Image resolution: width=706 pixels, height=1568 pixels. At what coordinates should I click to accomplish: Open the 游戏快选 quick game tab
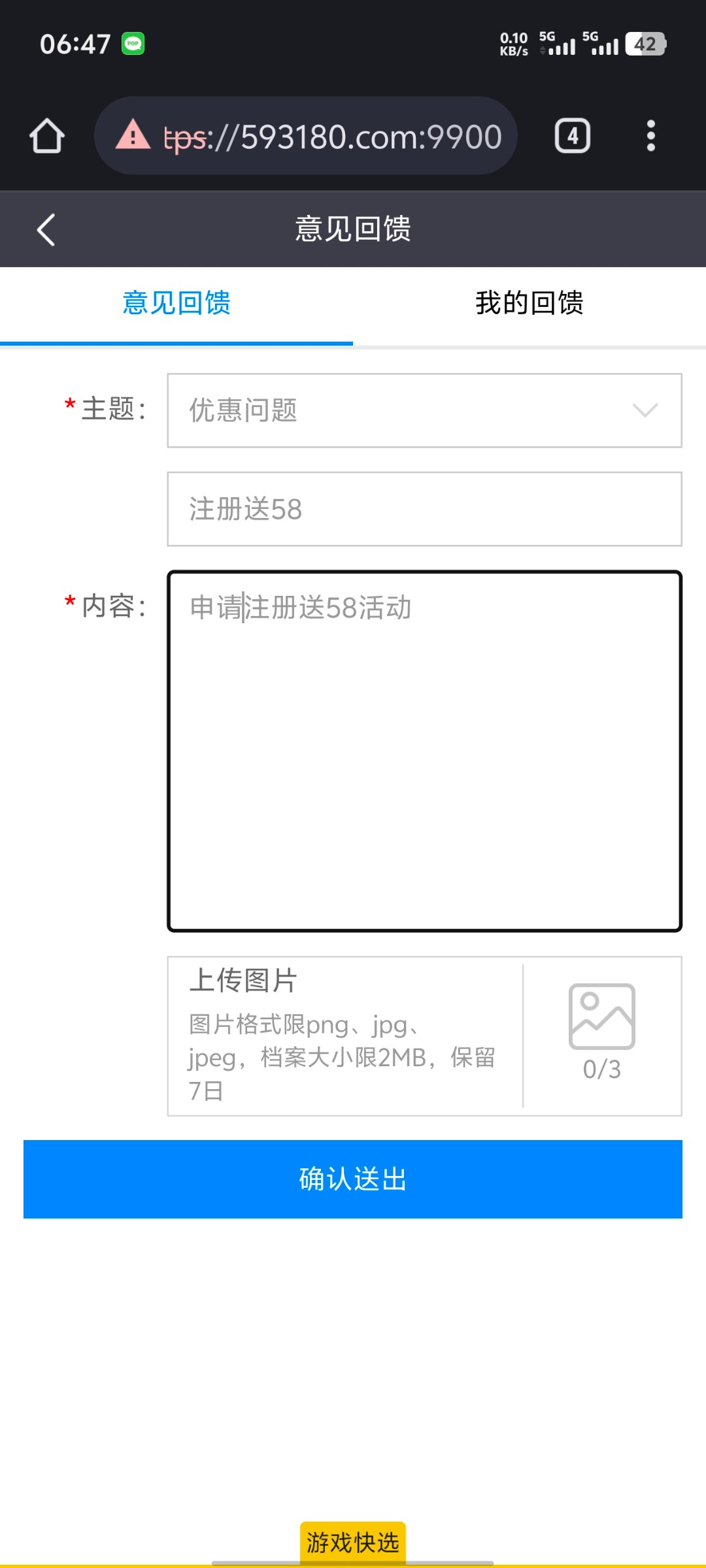tap(353, 1543)
